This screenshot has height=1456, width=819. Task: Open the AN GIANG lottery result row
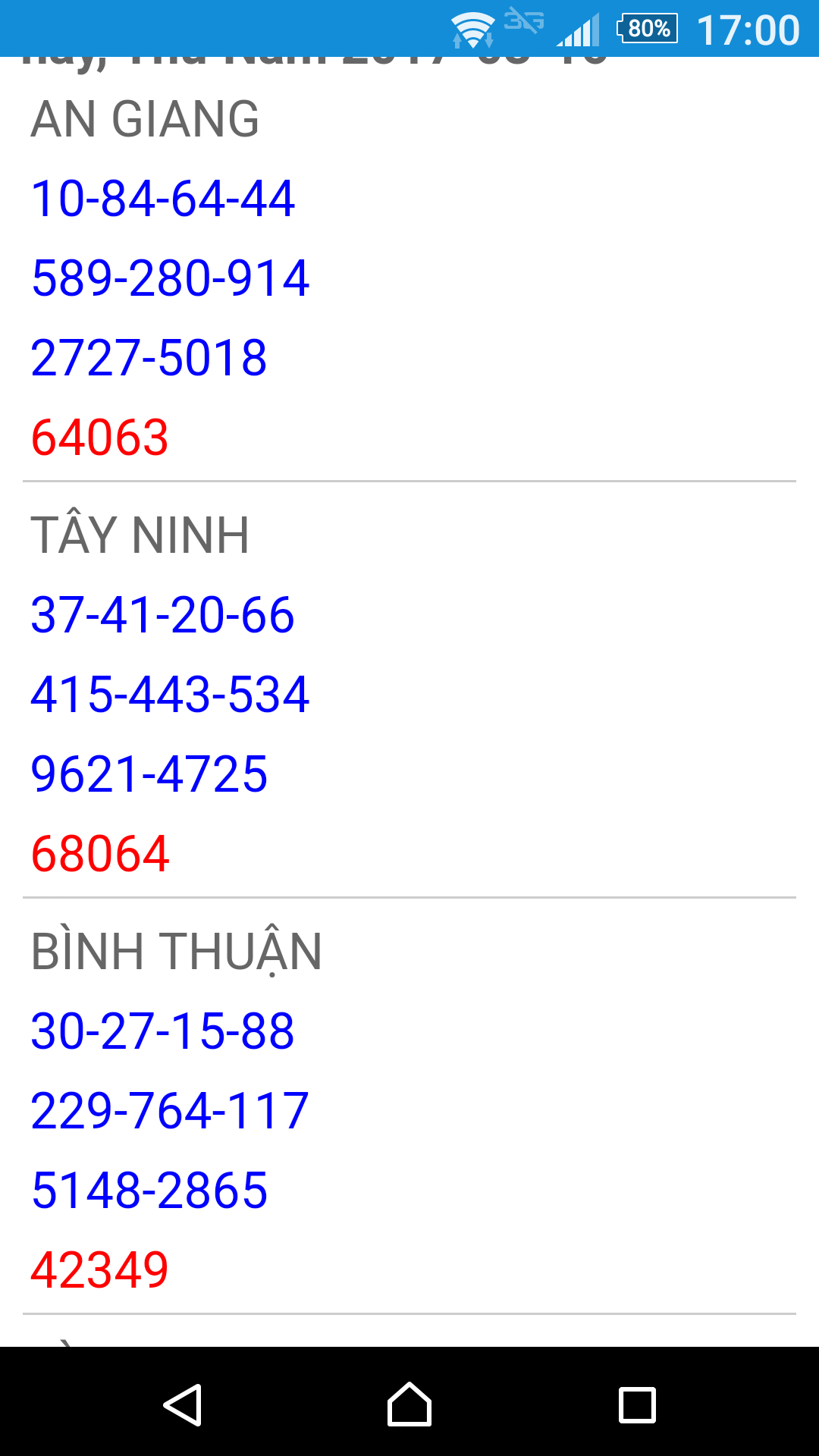[409, 279]
